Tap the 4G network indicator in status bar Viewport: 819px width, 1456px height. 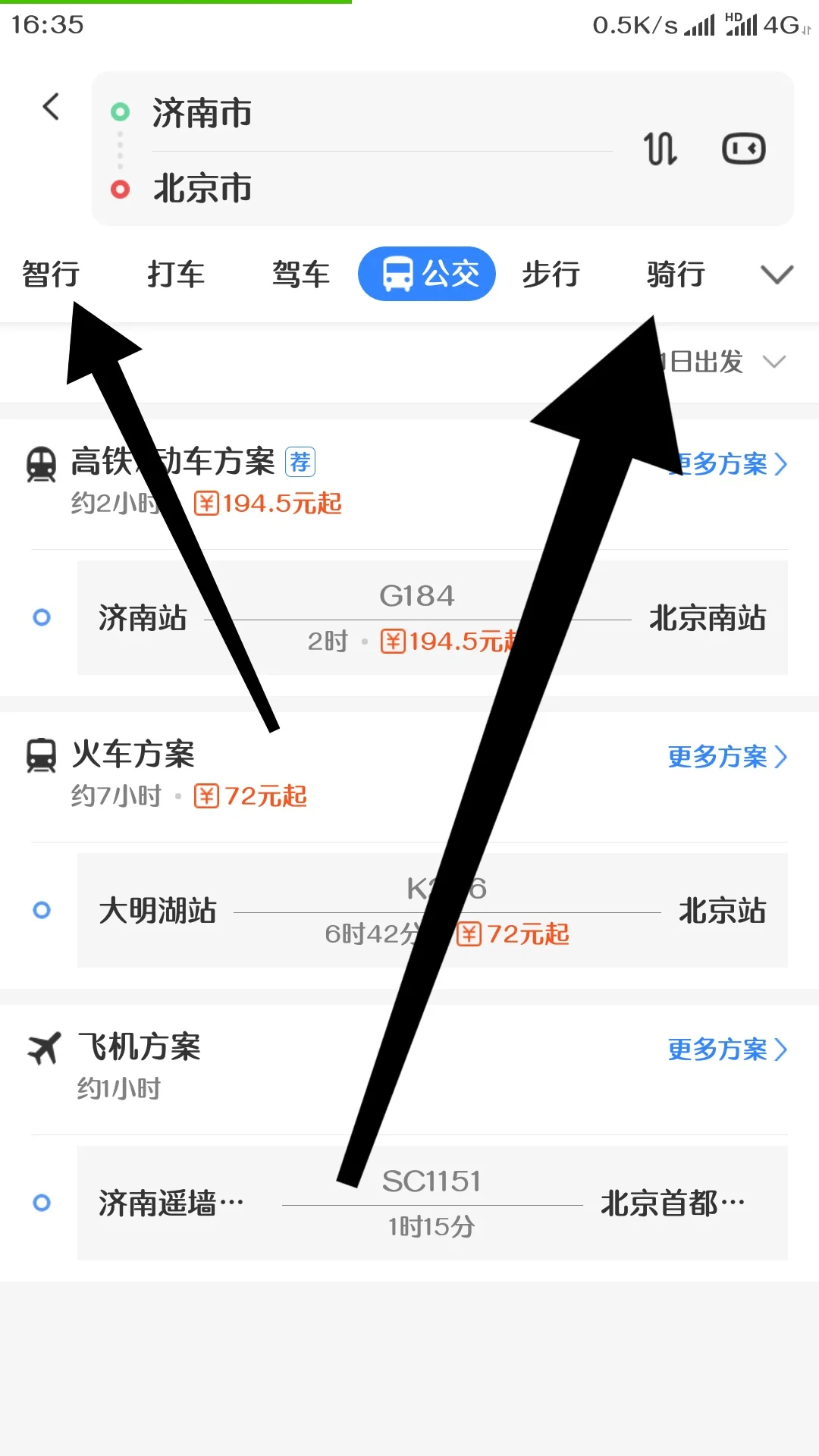tap(784, 24)
